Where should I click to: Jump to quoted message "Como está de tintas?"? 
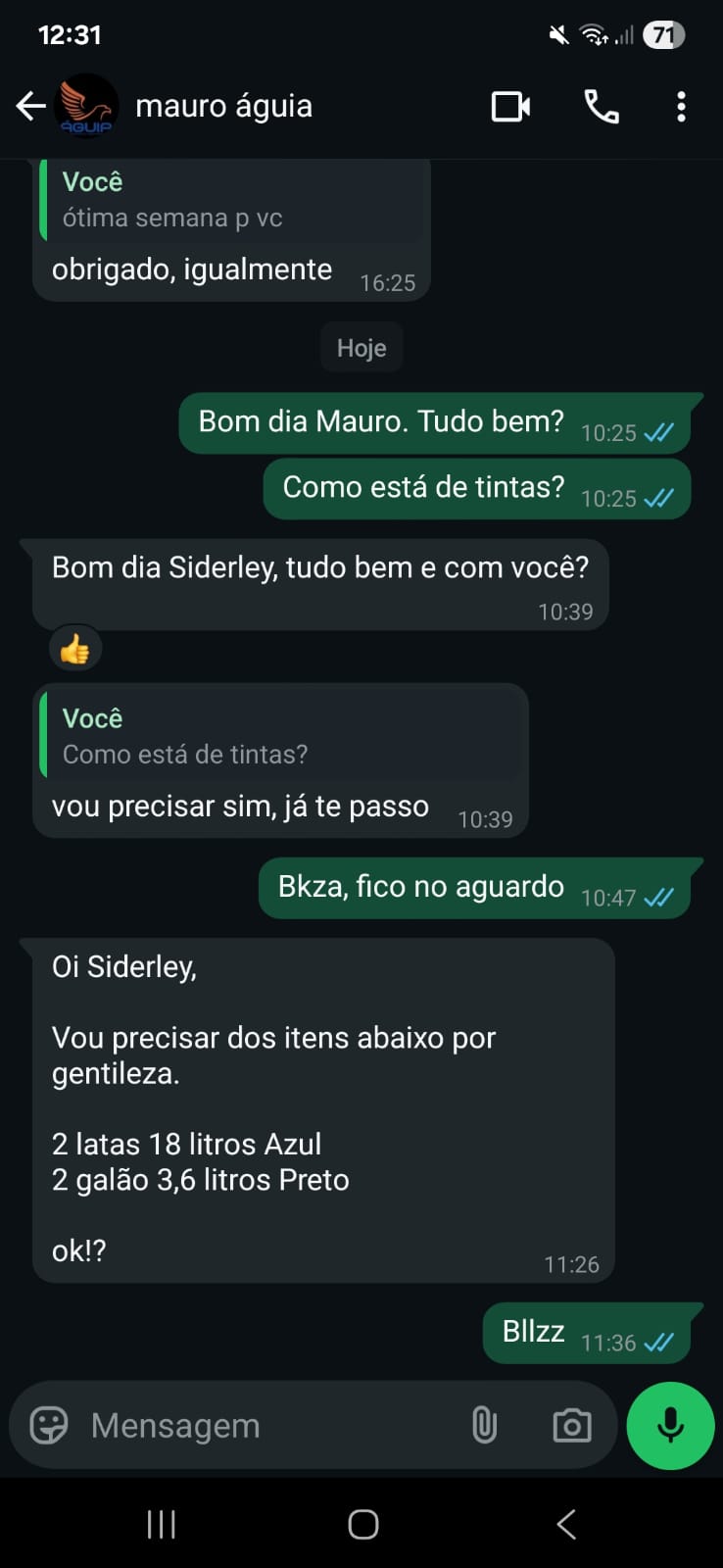tap(280, 737)
